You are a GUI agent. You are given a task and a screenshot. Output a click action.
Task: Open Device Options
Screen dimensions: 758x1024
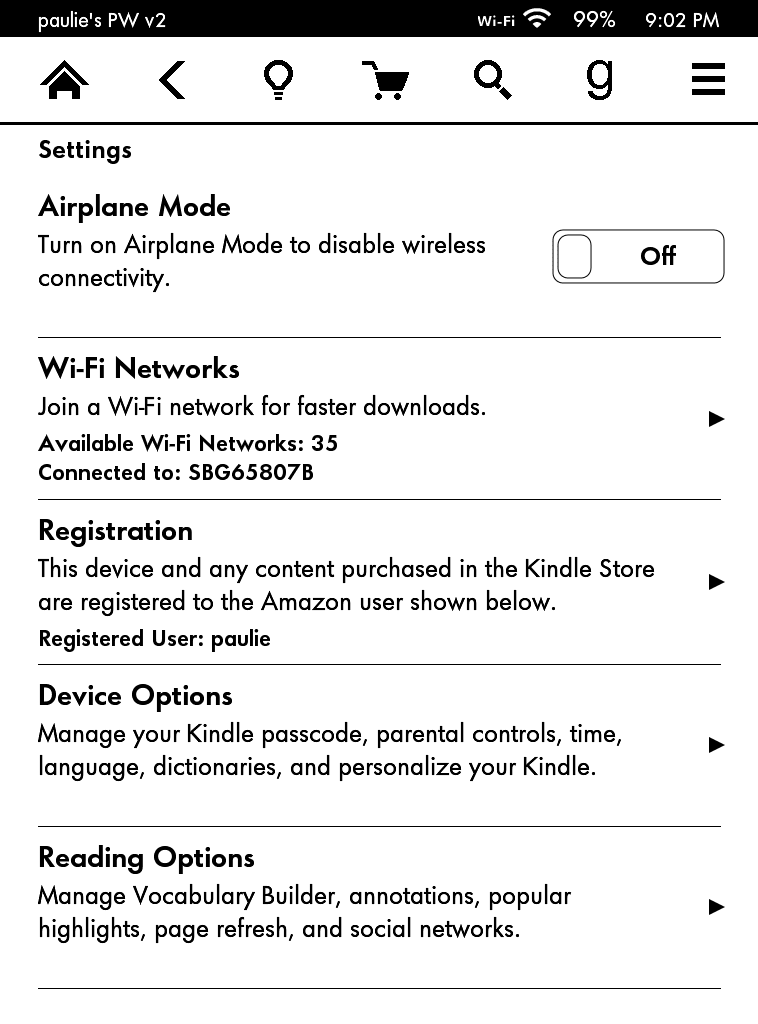point(379,744)
